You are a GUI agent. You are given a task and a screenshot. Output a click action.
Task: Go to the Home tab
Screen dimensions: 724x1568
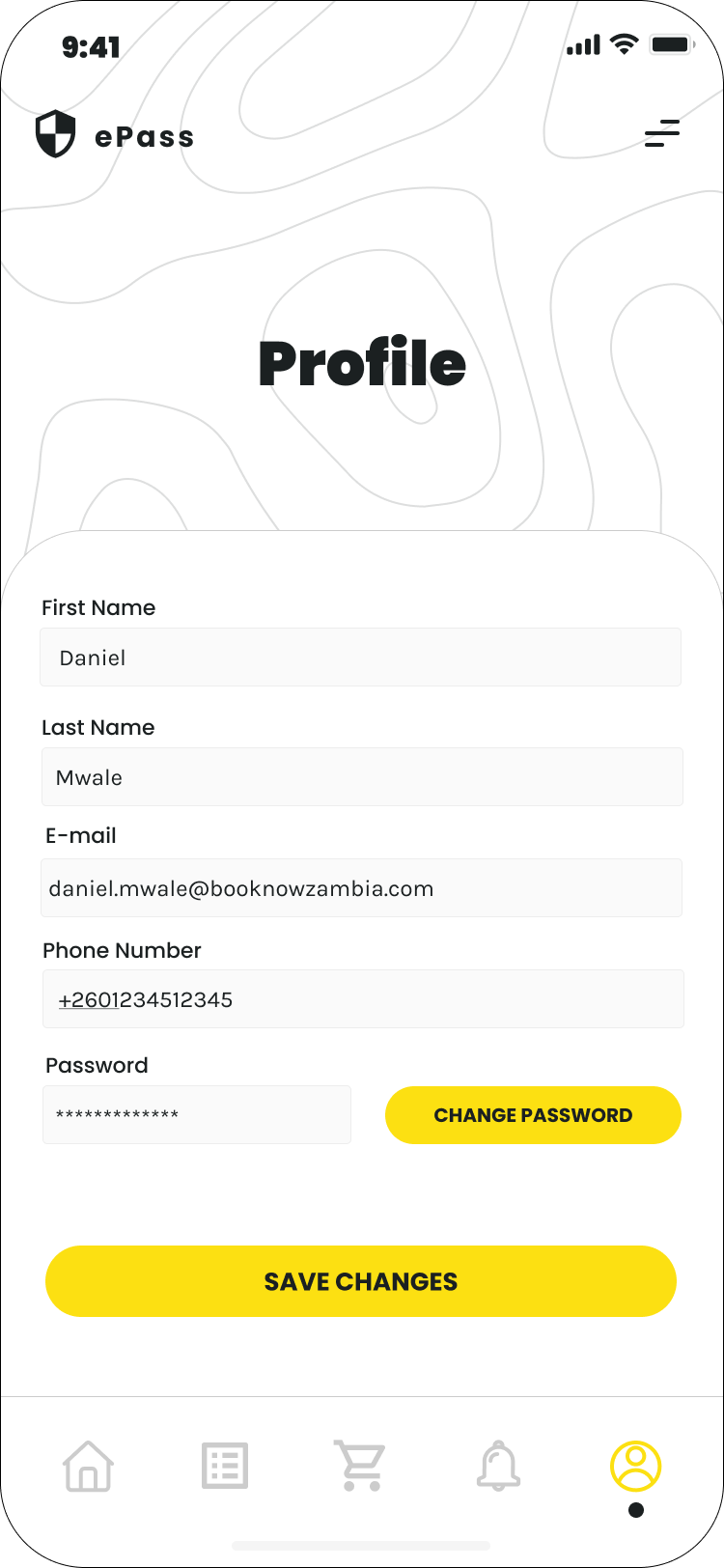tap(88, 1466)
